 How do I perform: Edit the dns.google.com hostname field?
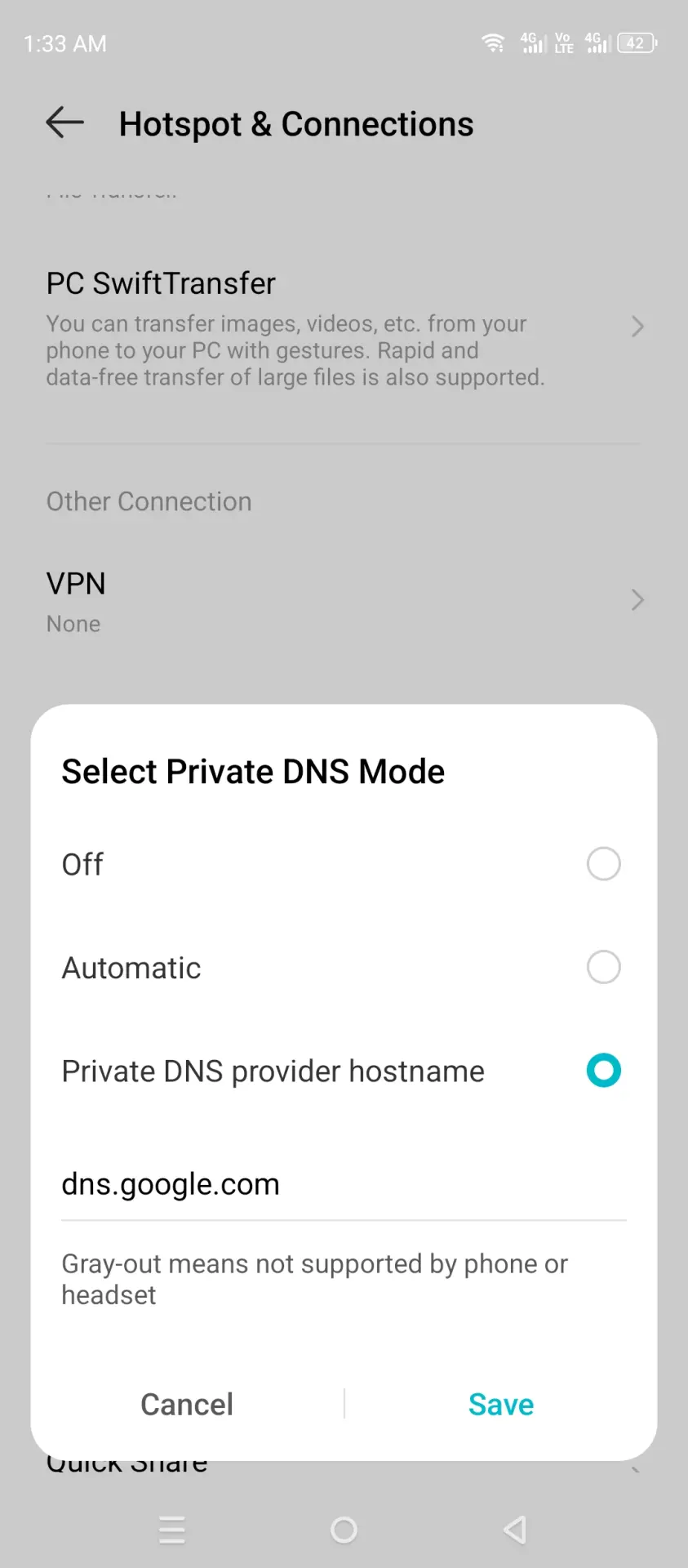tap(343, 1184)
